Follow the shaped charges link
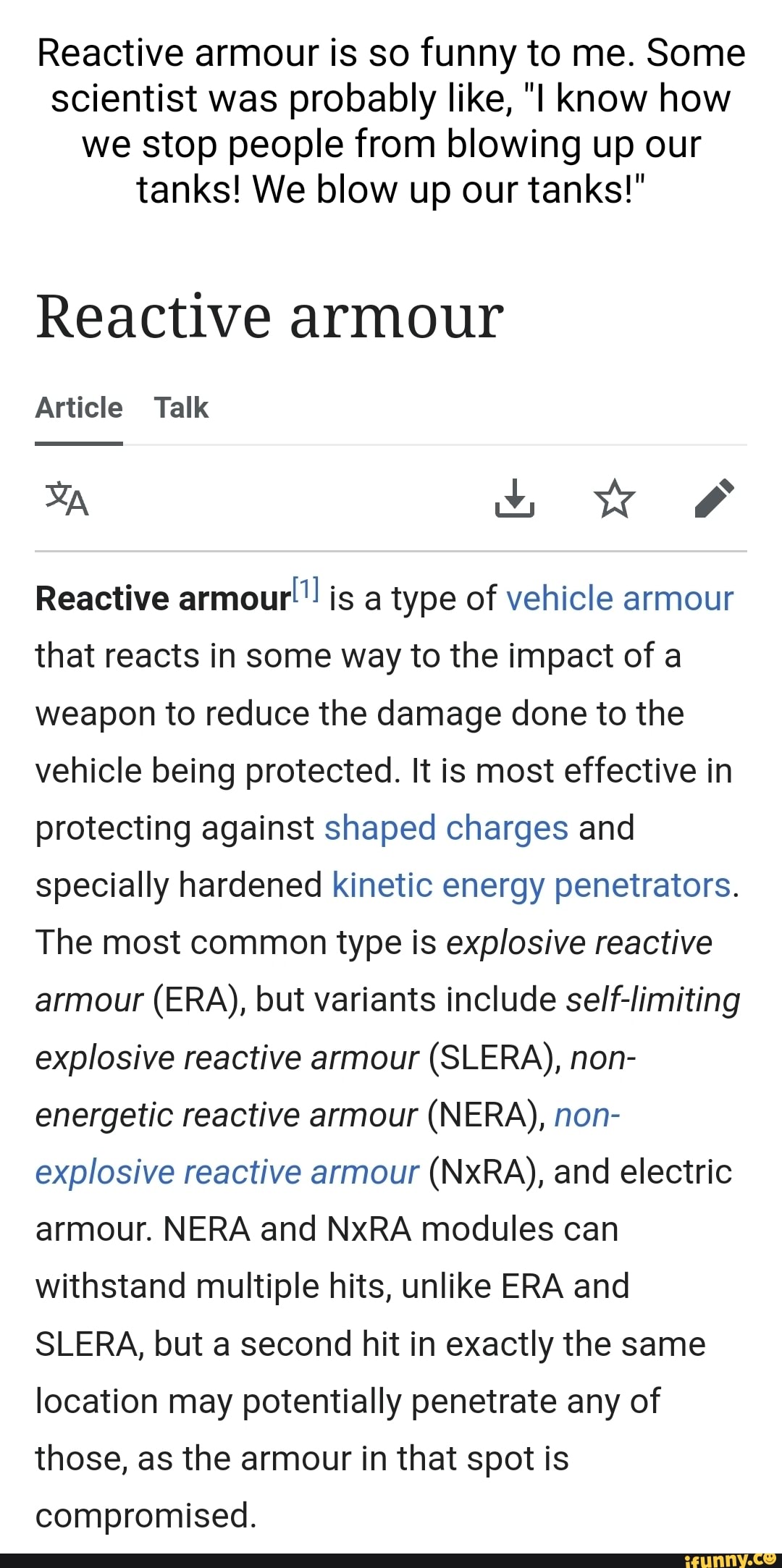This screenshot has height=1568, width=782. click(447, 827)
